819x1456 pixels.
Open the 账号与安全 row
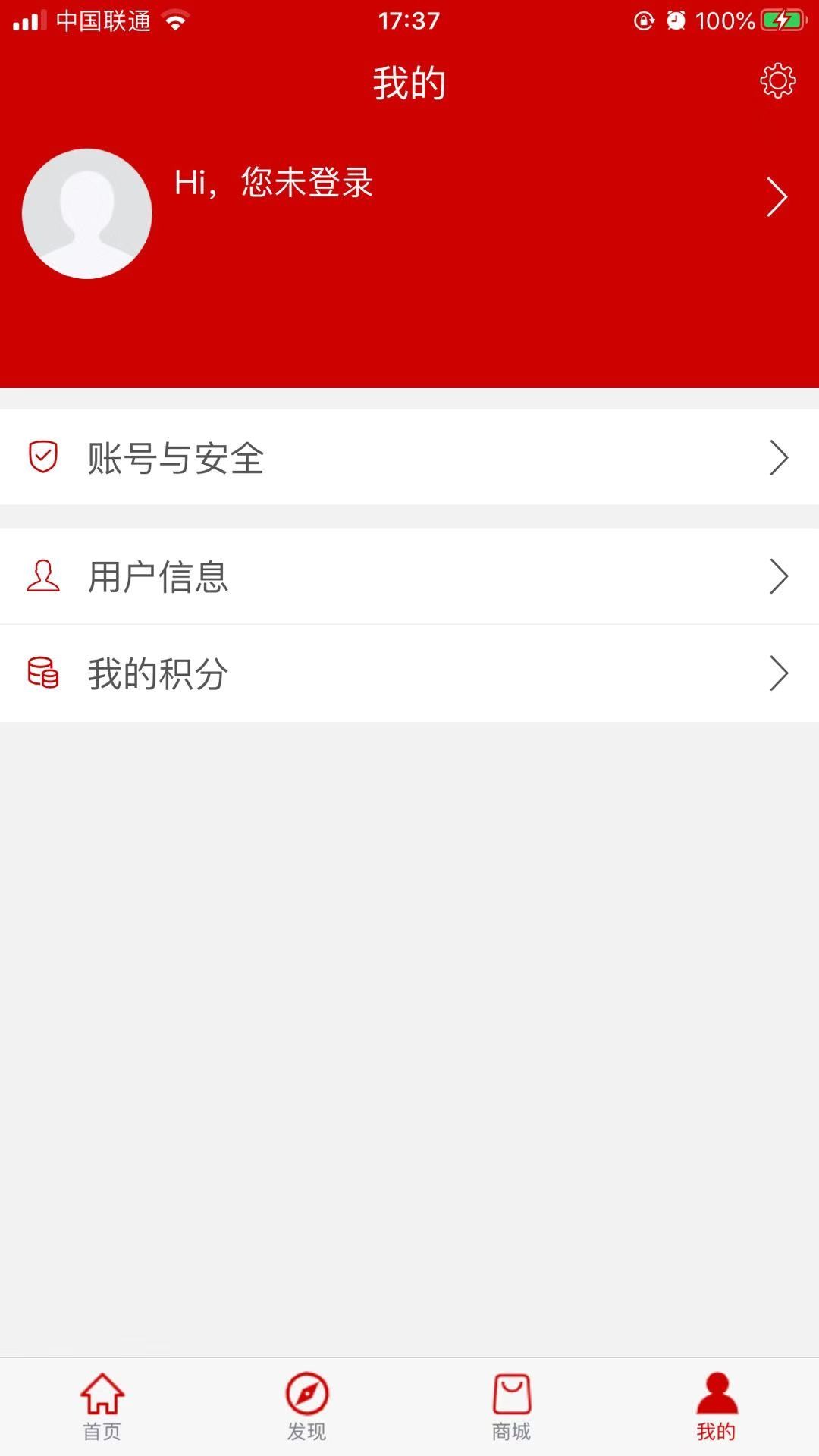(409, 457)
